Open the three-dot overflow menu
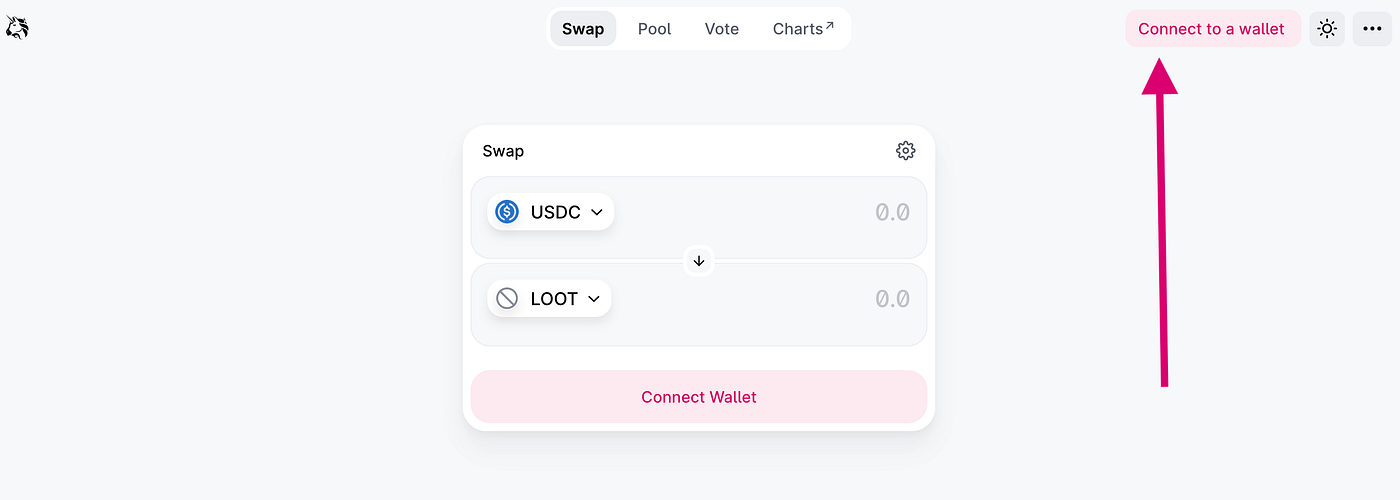Viewport: 1400px width, 500px height. [x=1372, y=29]
